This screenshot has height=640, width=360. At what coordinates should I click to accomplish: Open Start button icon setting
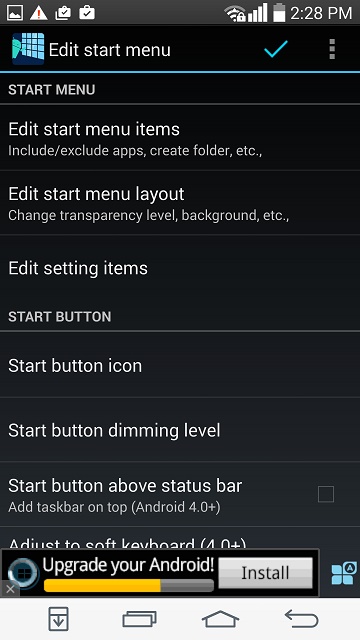[x=180, y=365]
